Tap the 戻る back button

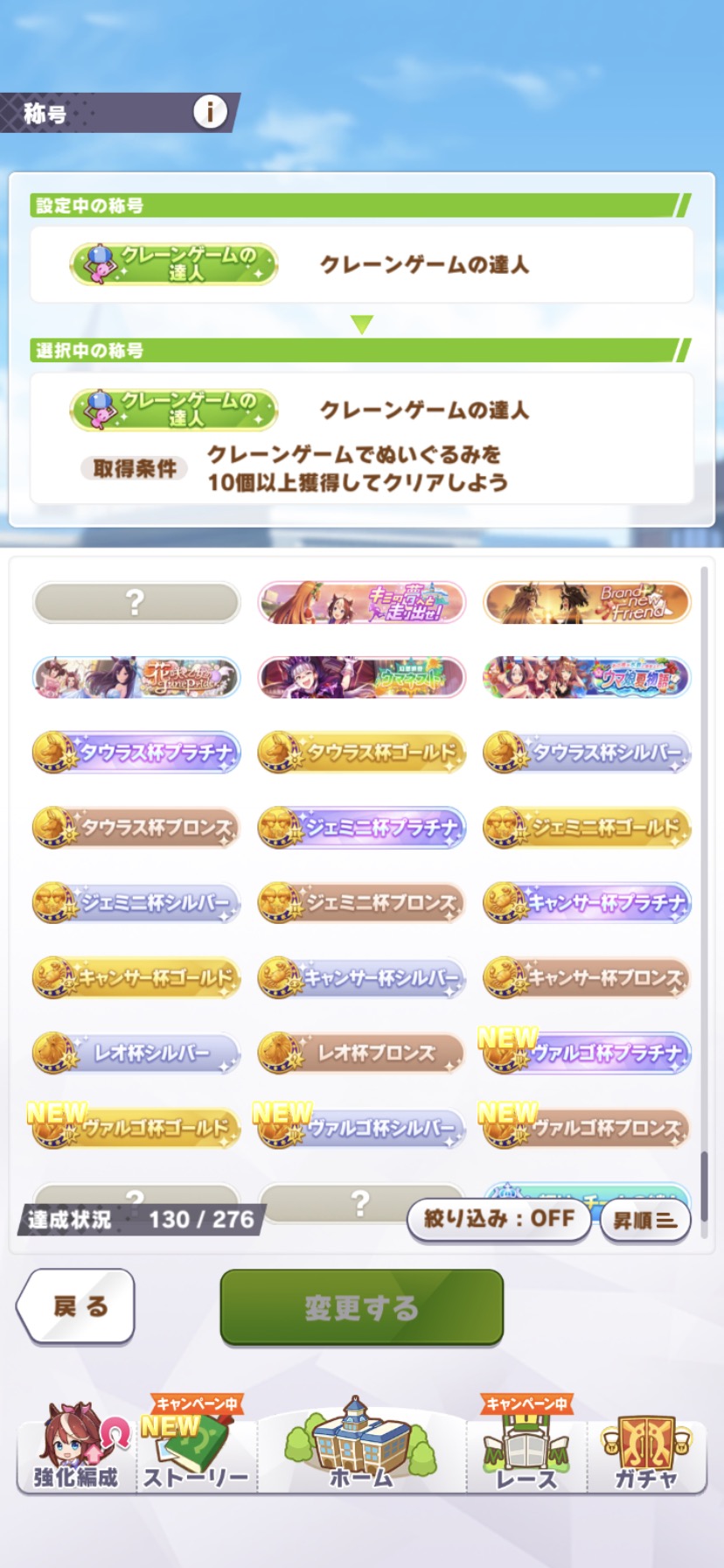click(76, 1306)
